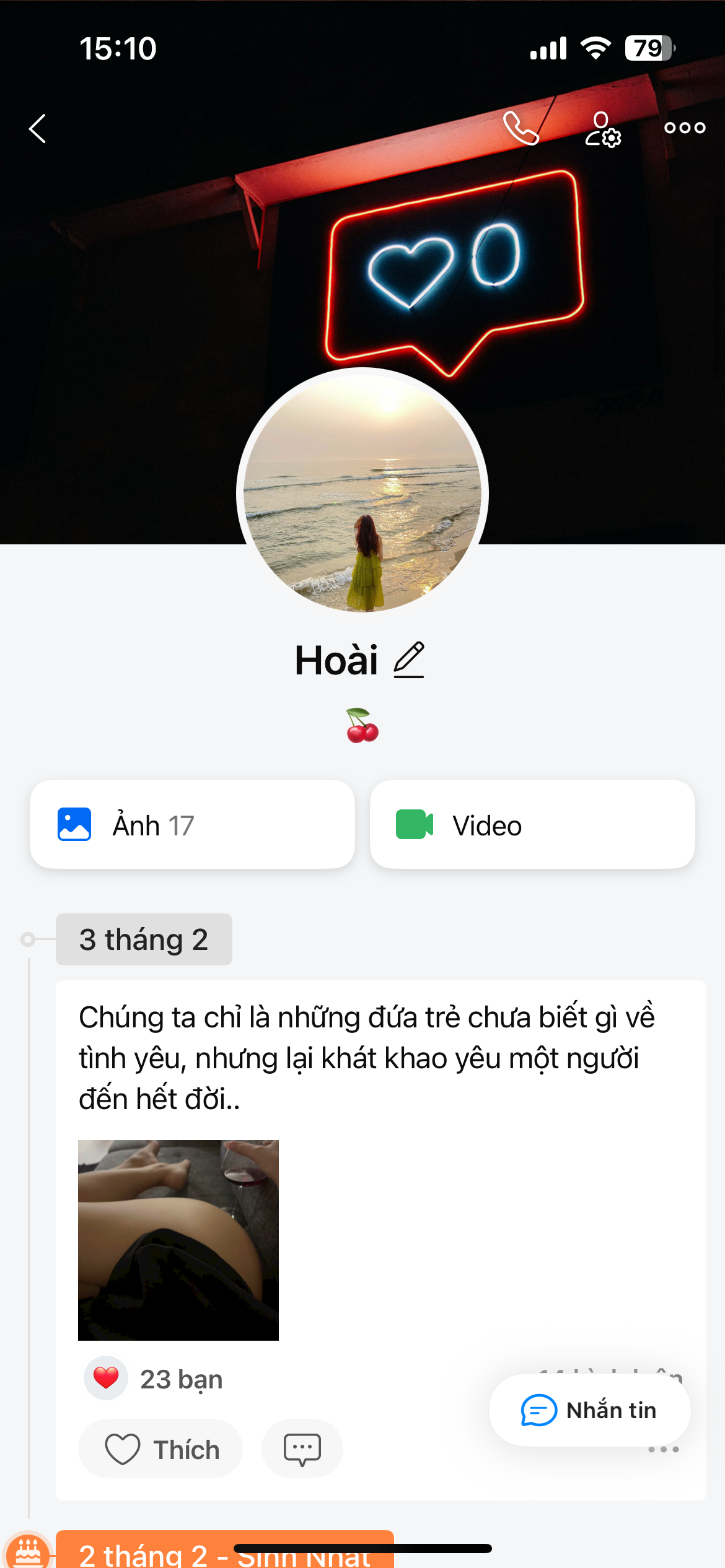The image size is (725, 1568).
Task: Like the post with Thích button
Action: tap(160, 1449)
